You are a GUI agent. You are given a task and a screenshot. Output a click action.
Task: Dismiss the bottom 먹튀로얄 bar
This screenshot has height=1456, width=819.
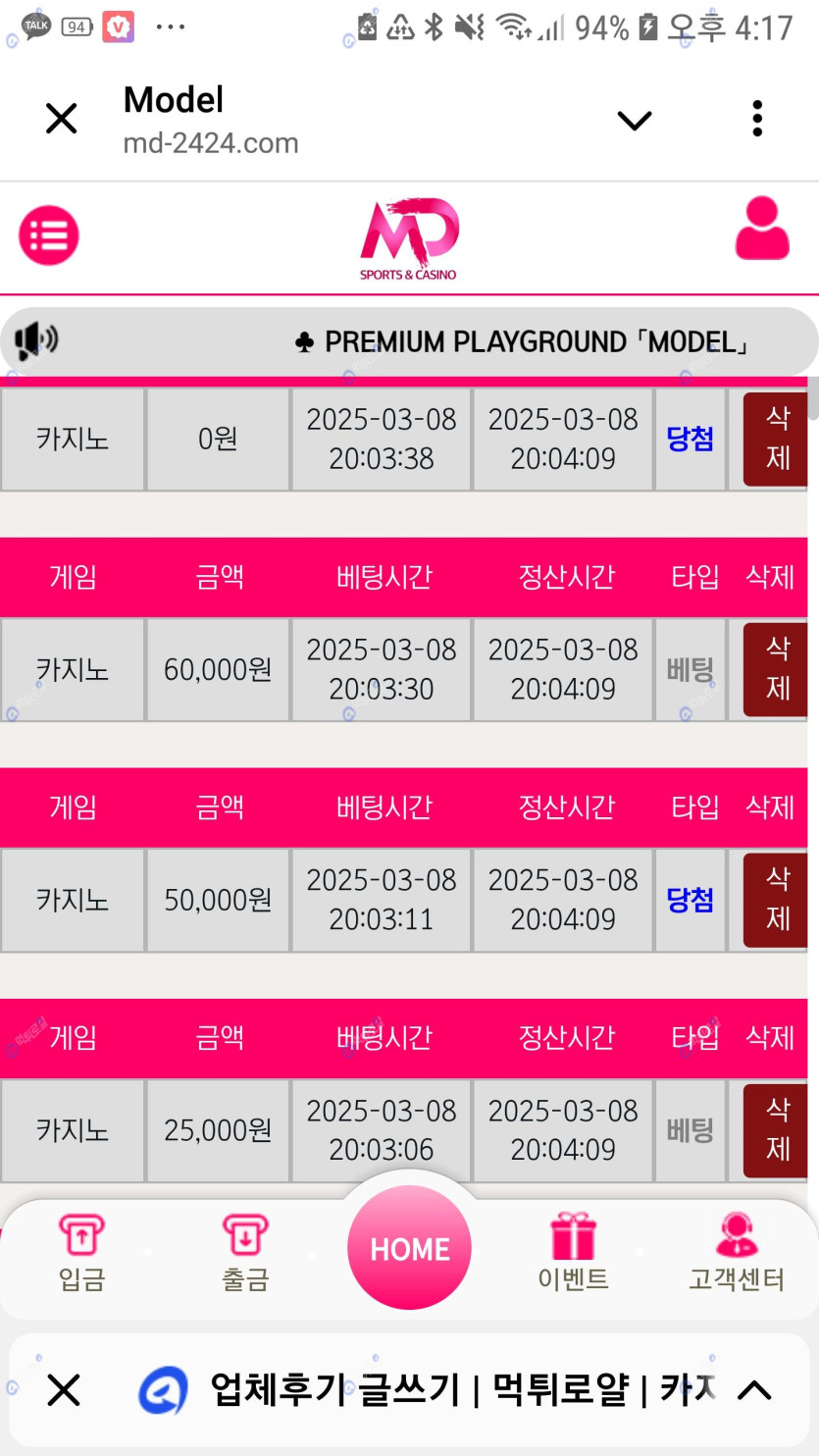coord(64,1390)
